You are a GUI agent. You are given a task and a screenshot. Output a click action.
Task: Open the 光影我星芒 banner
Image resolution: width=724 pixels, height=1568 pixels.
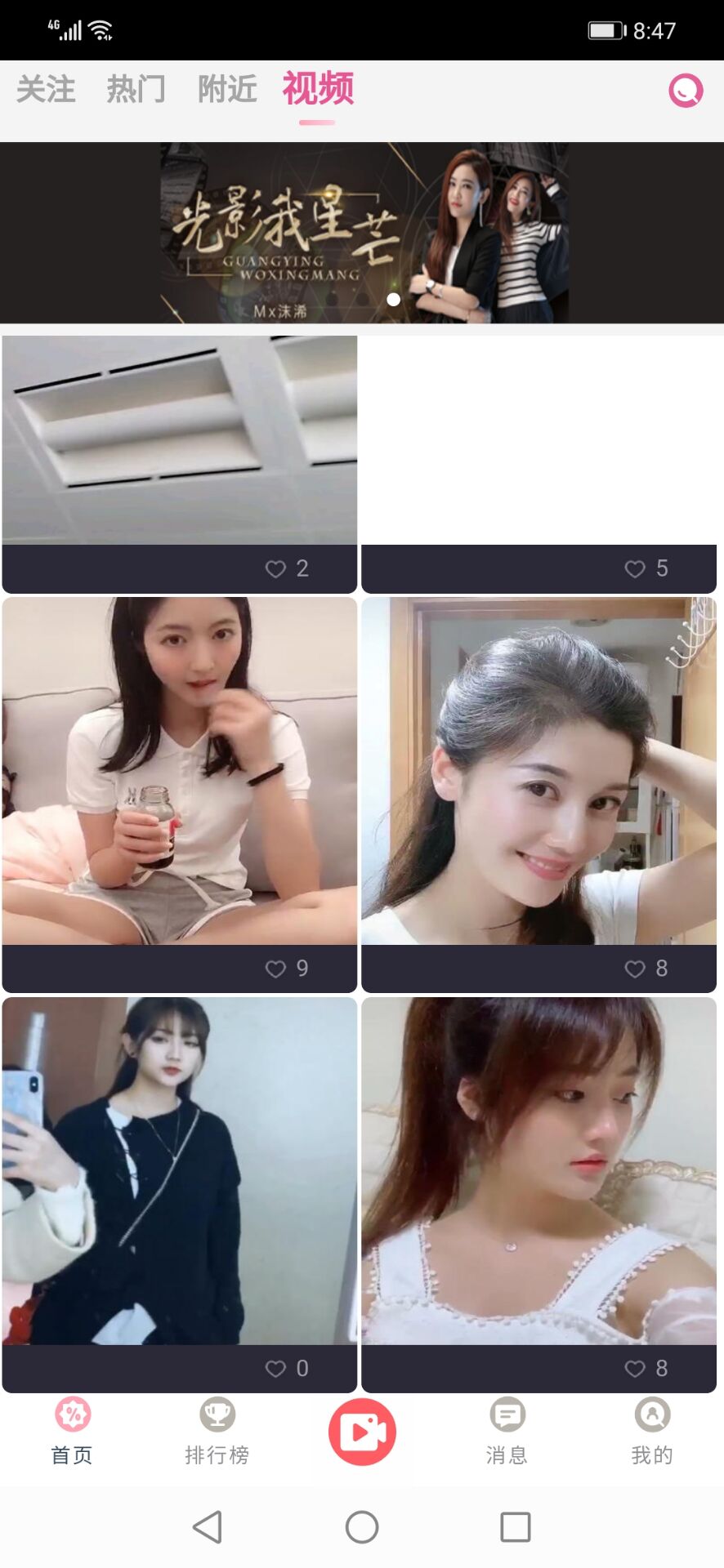[x=362, y=234]
